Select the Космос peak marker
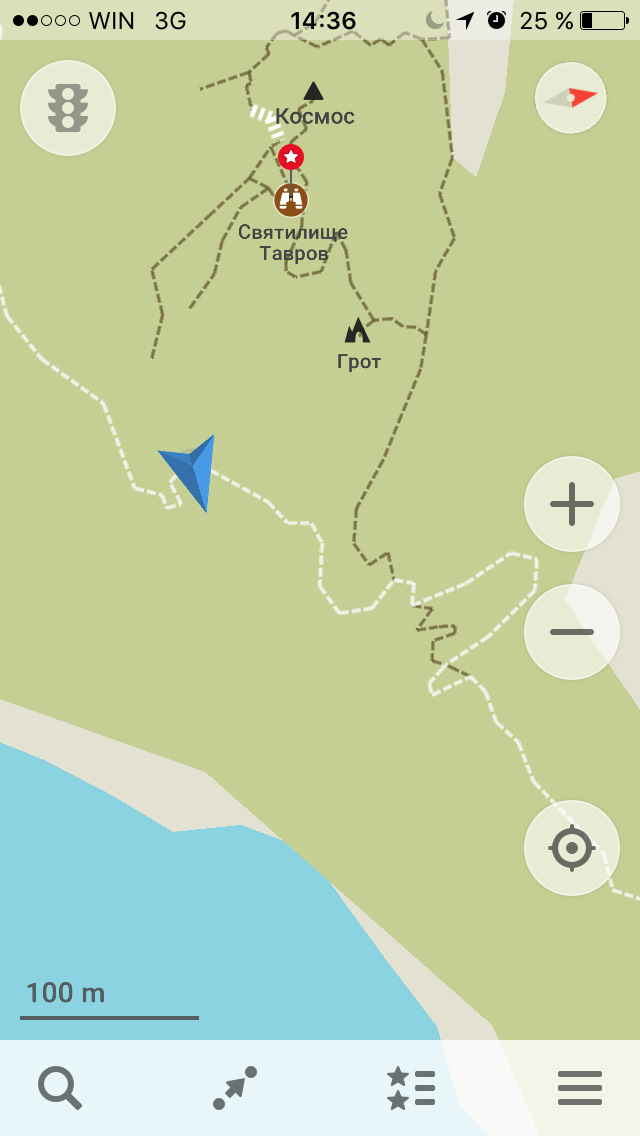The height and width of the screenshot is (1136, 640). point(313,92)
